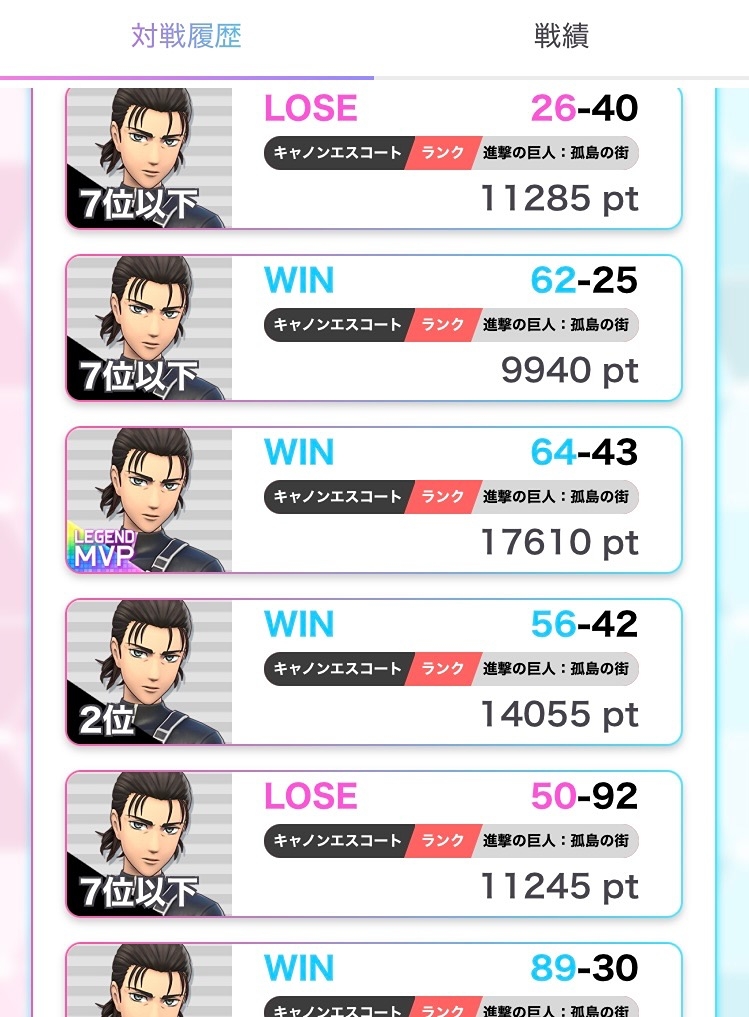This screenshot has width=749, height=1017.
Task: Open the Legend MVP match 64-43
Action: coord(374,500)
